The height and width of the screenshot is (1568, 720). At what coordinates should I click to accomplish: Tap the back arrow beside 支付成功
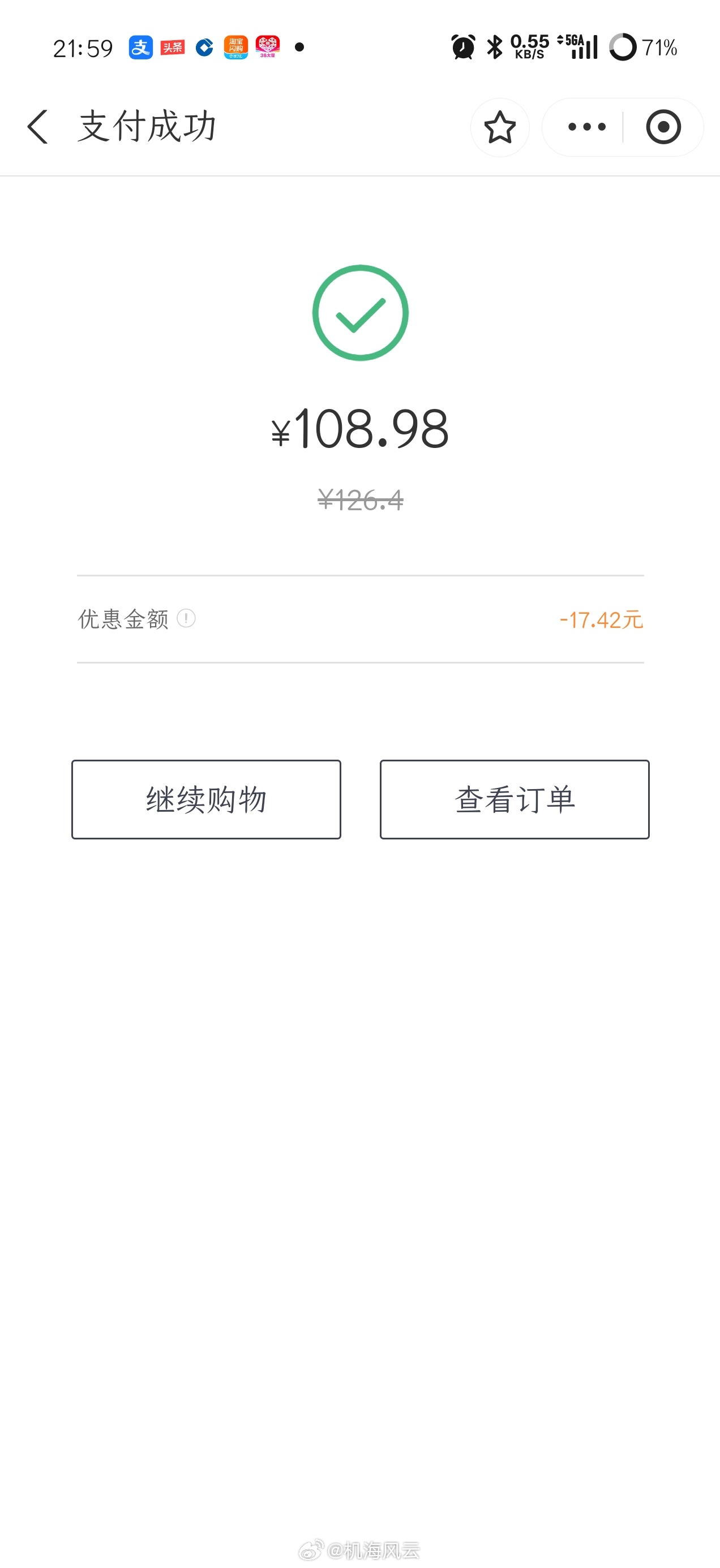[x=38, y=127]
